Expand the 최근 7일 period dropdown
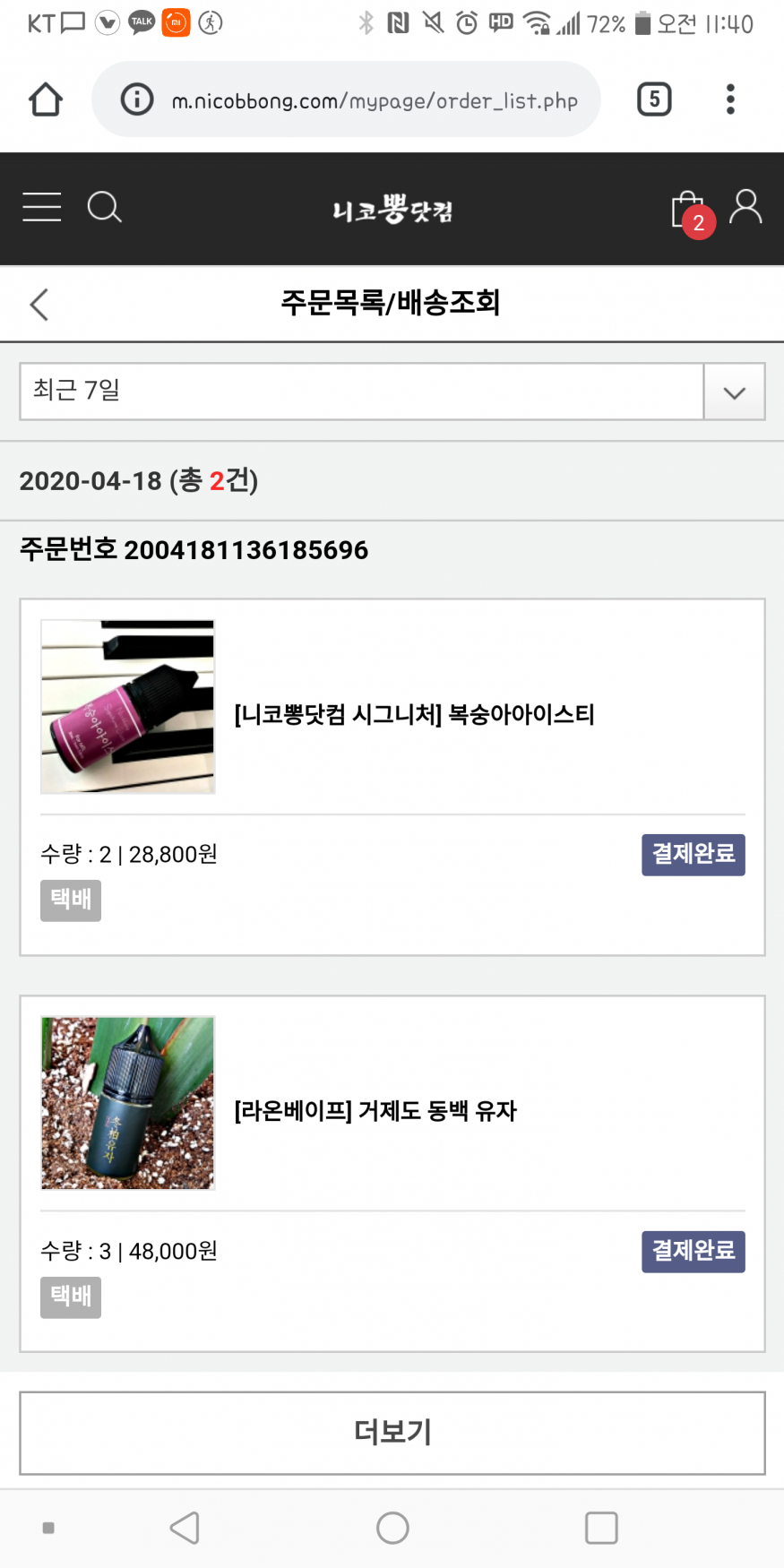This screenshot has height=1568, width=784. pos(734,392)
